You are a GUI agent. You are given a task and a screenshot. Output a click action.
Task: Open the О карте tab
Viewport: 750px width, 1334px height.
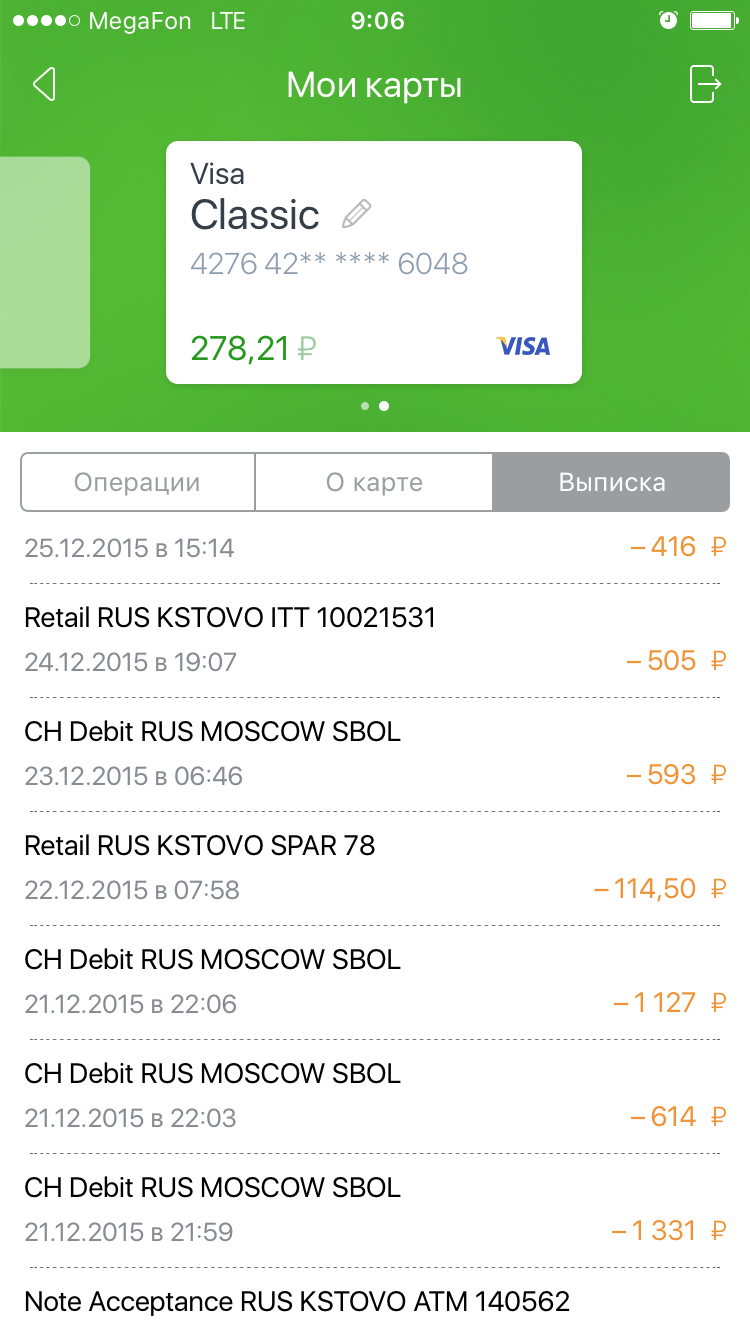(x=374, y=483)
